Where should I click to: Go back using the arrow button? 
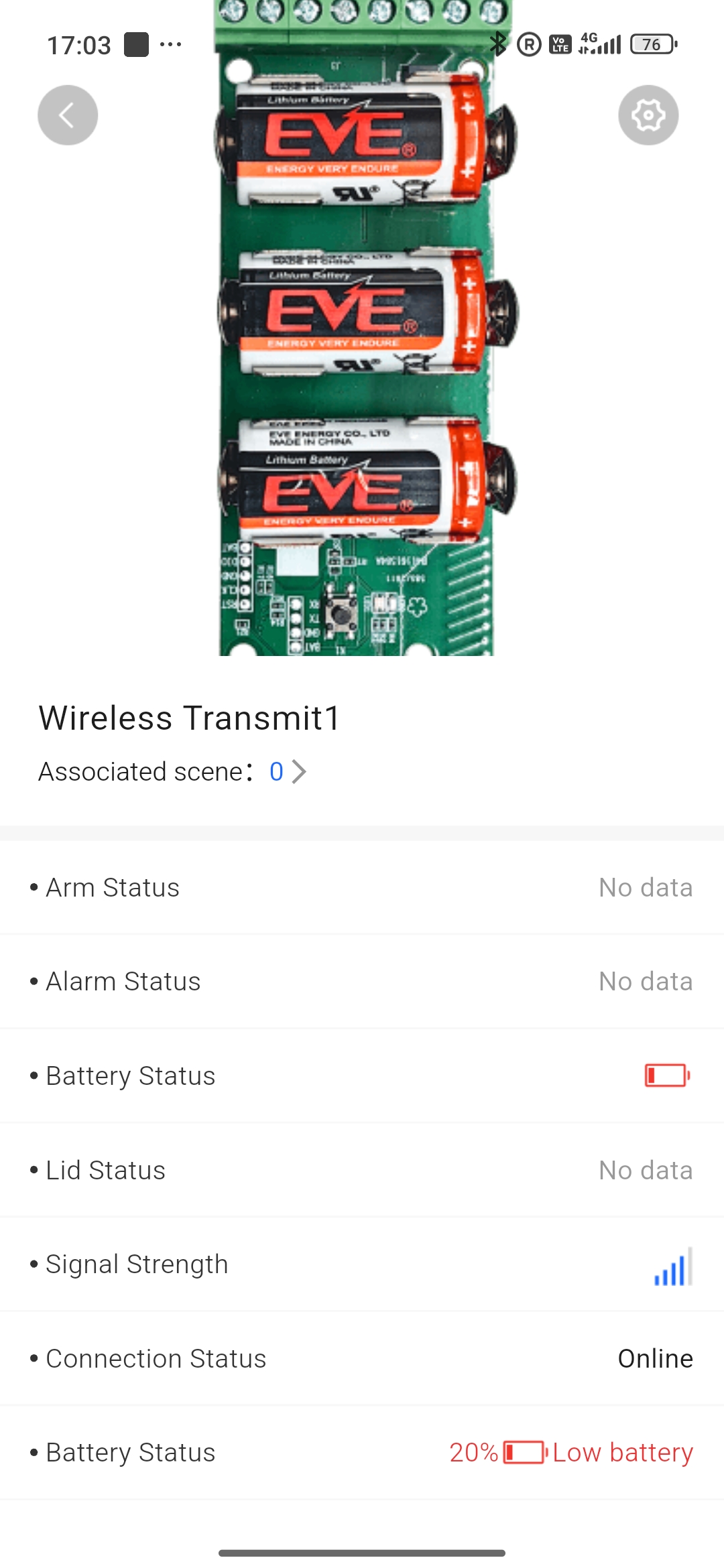(68, 115)
